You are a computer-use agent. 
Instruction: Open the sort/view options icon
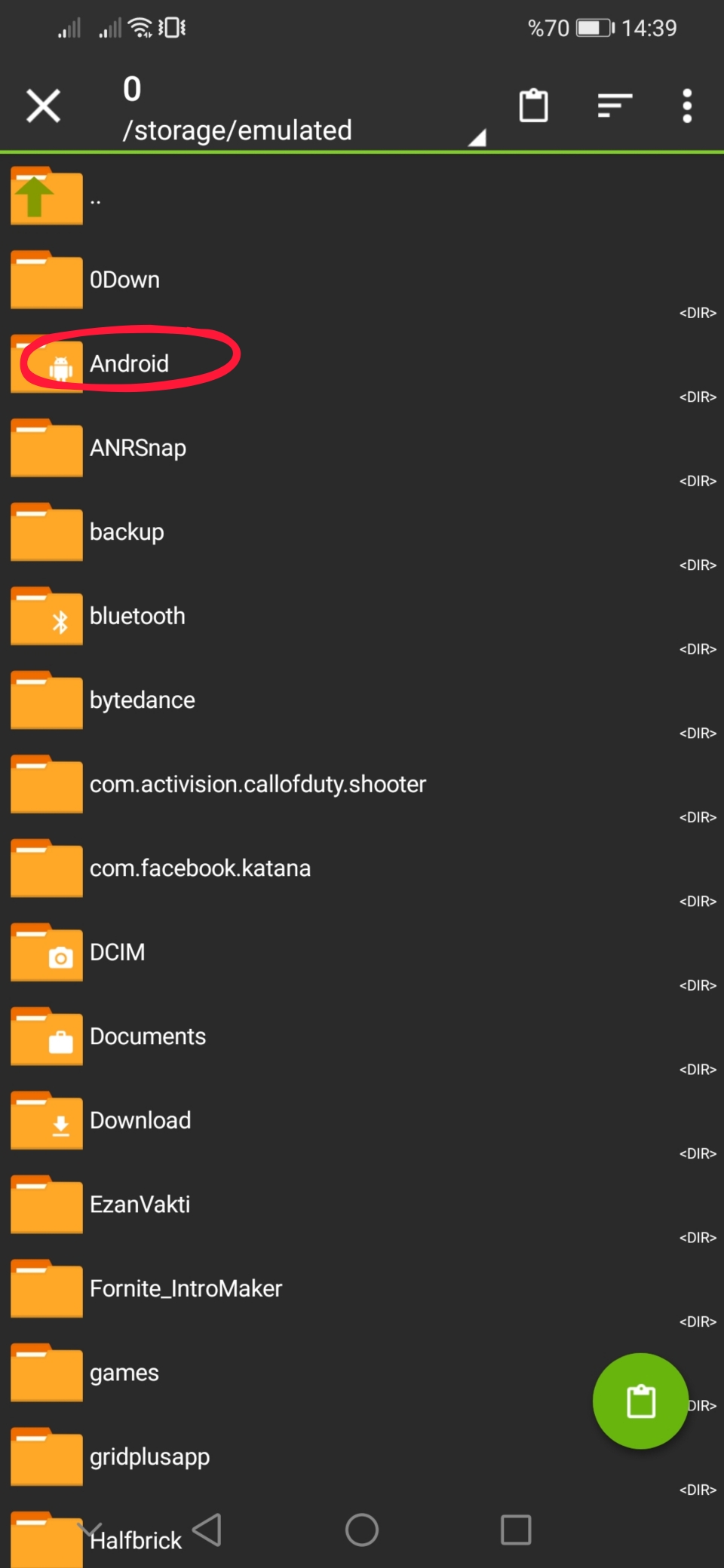tap(614, 106)
